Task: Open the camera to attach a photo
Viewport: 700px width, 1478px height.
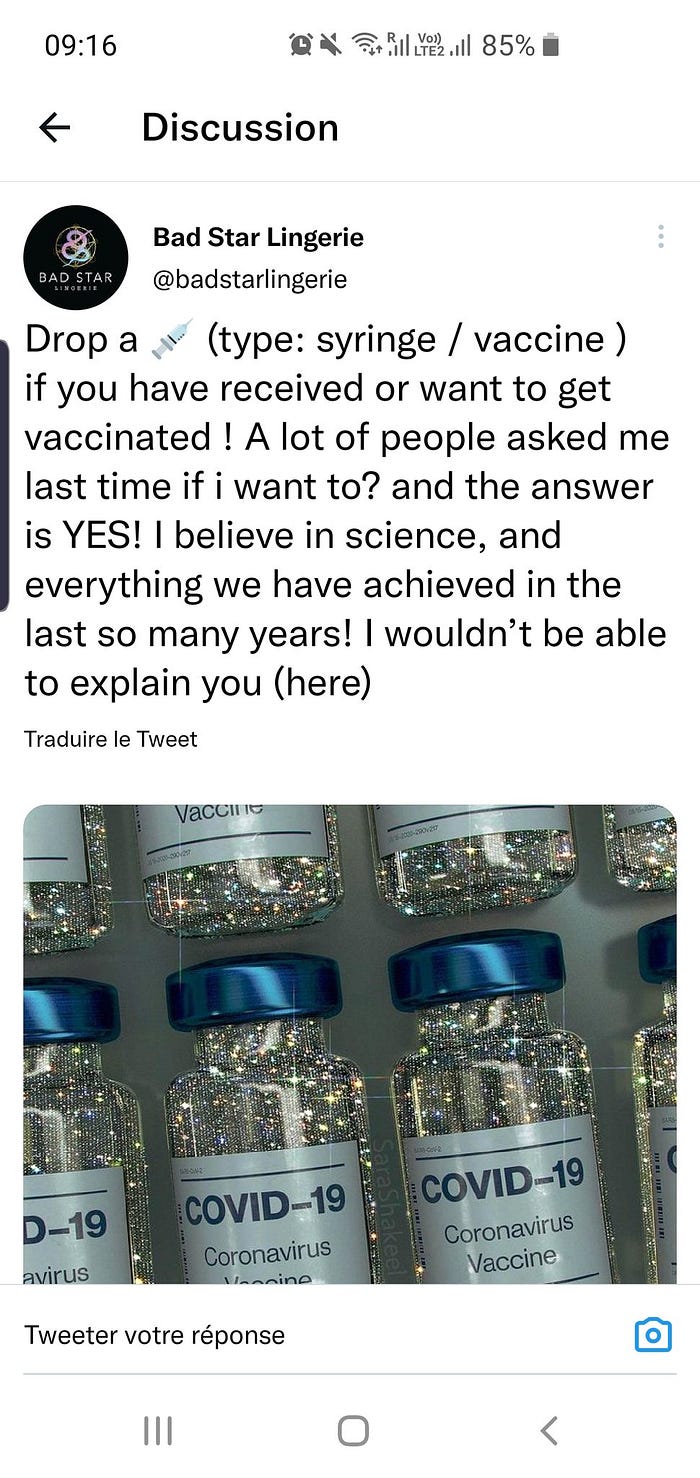Action: tap(653, 1335)
